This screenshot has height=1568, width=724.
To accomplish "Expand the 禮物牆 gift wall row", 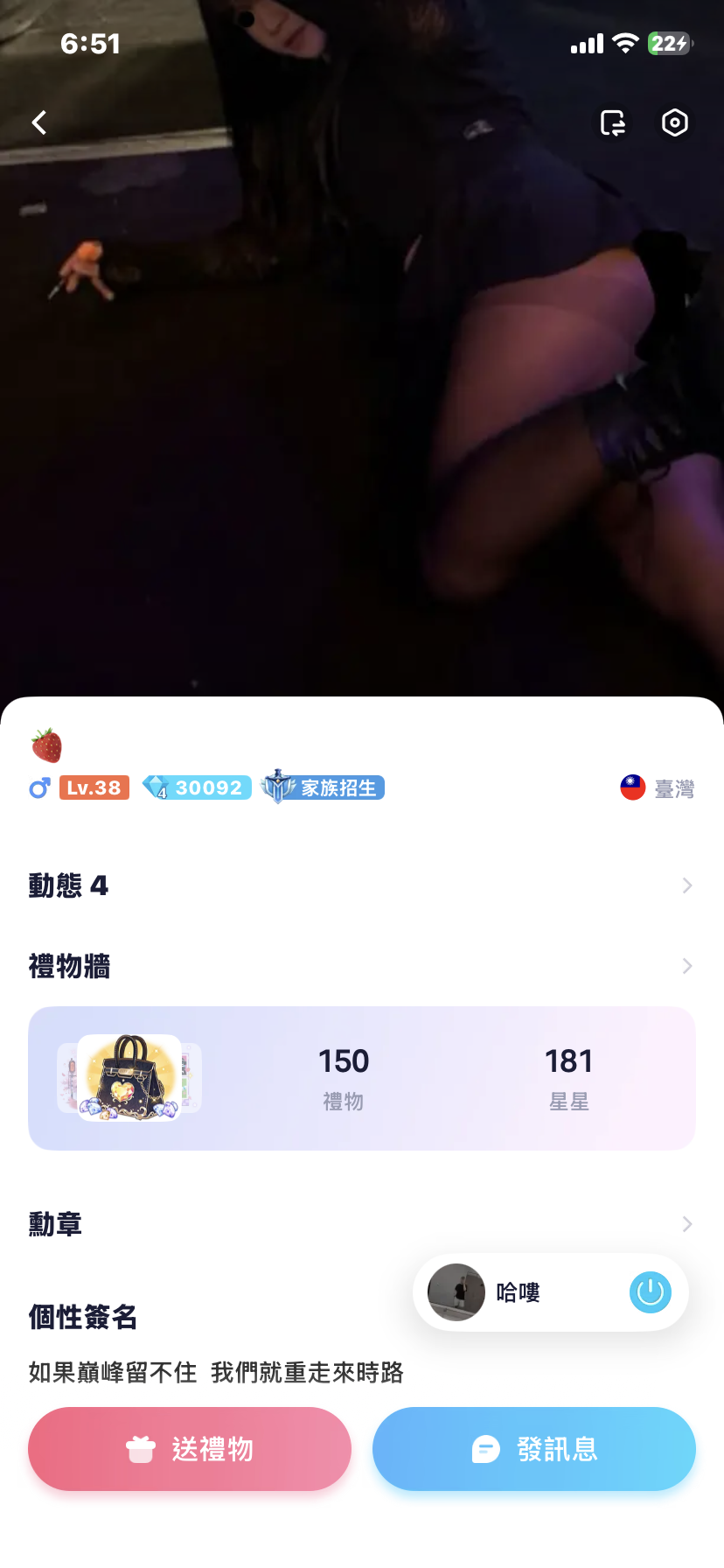I will click(361, 966).
